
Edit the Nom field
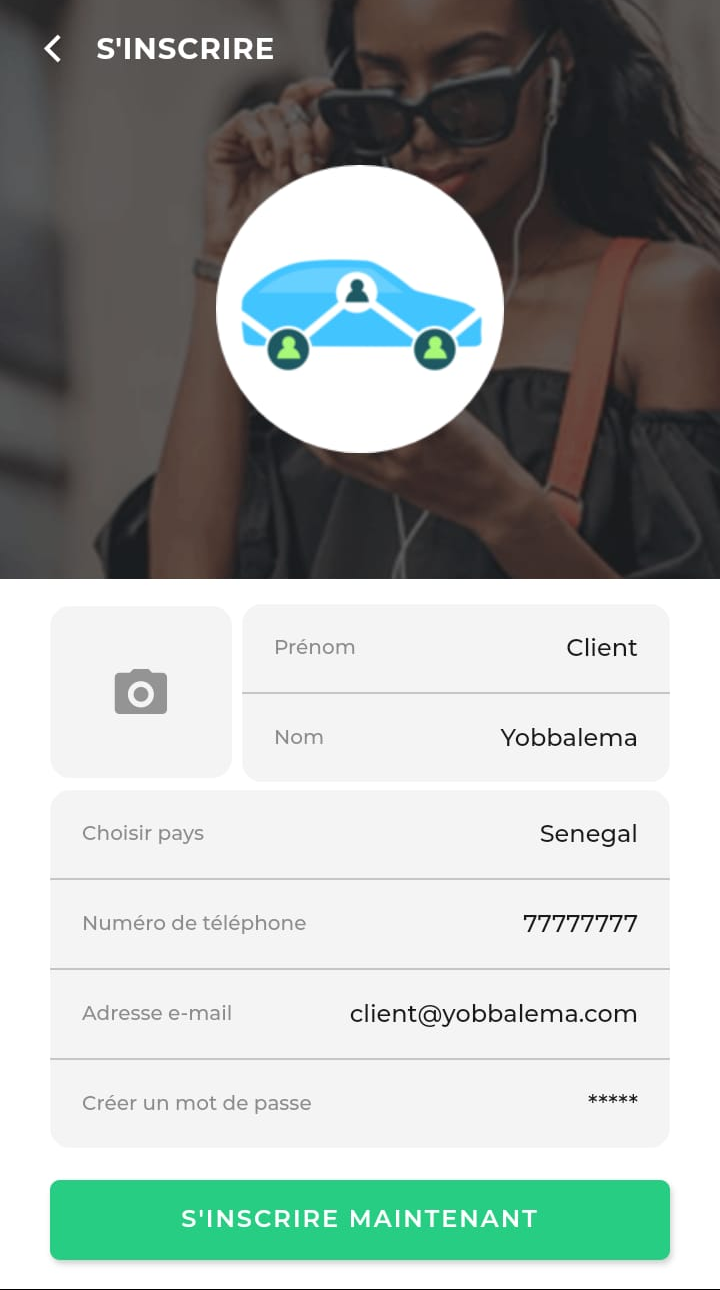(456, 738)
